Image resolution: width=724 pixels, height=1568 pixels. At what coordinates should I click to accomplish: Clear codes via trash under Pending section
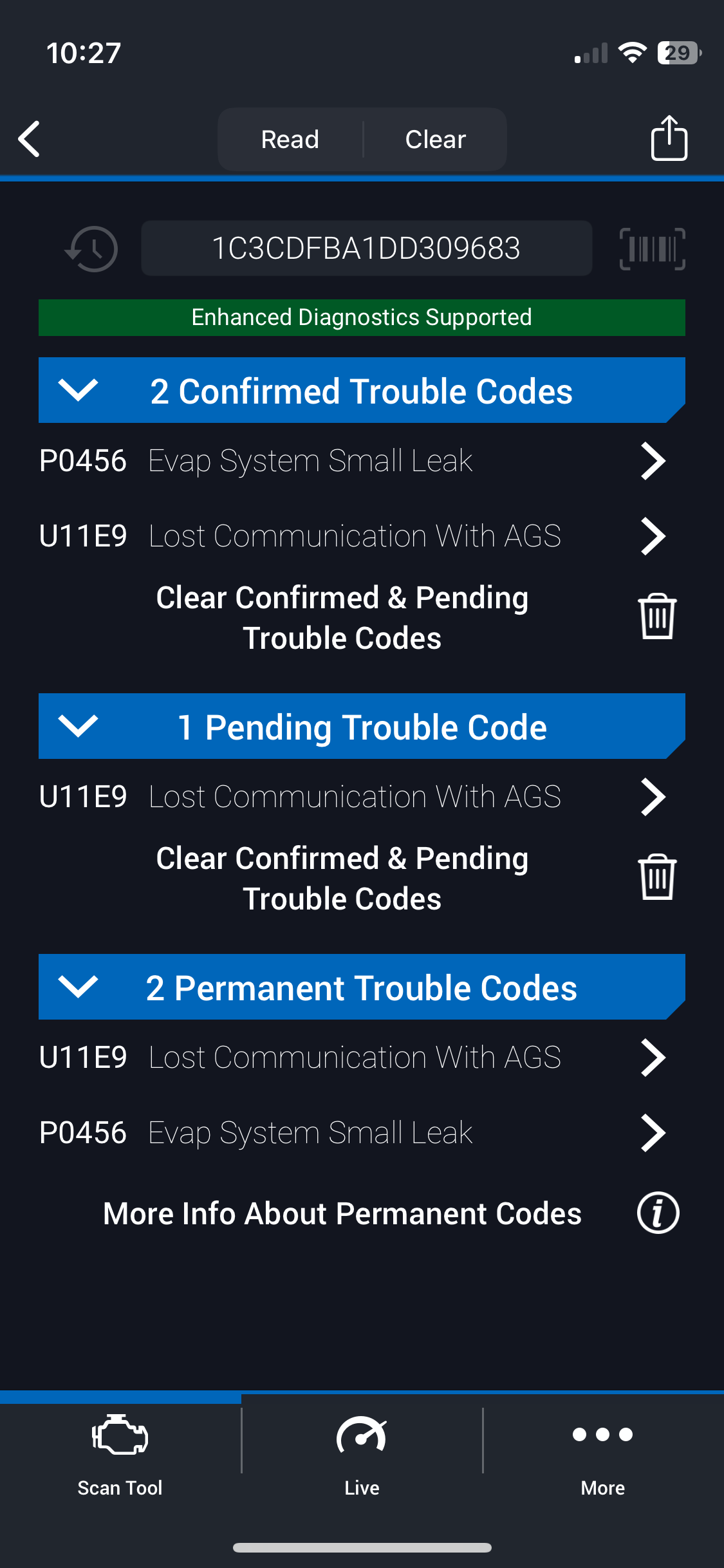point(657,877)
